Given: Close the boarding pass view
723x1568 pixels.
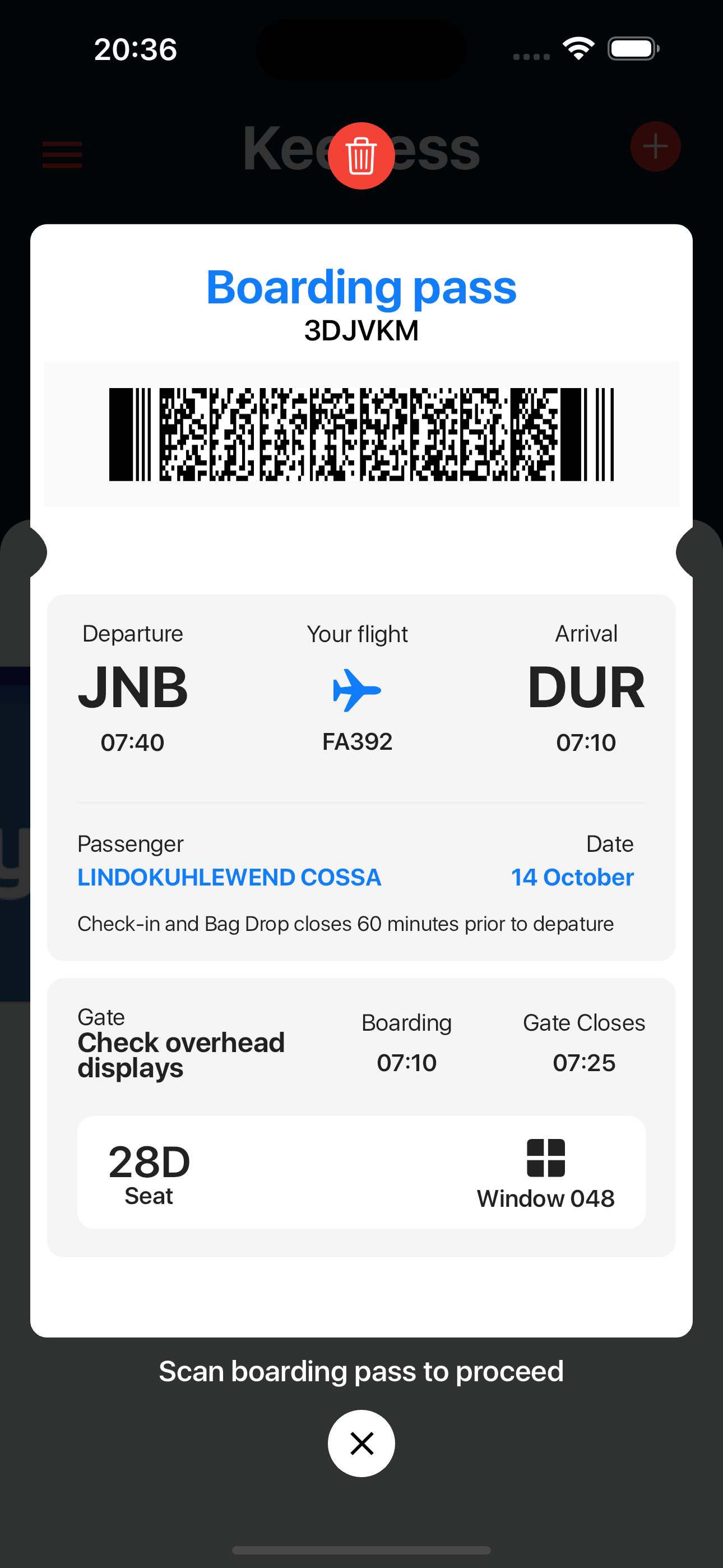Looking at the screenshot, I should pos(361,1443).
